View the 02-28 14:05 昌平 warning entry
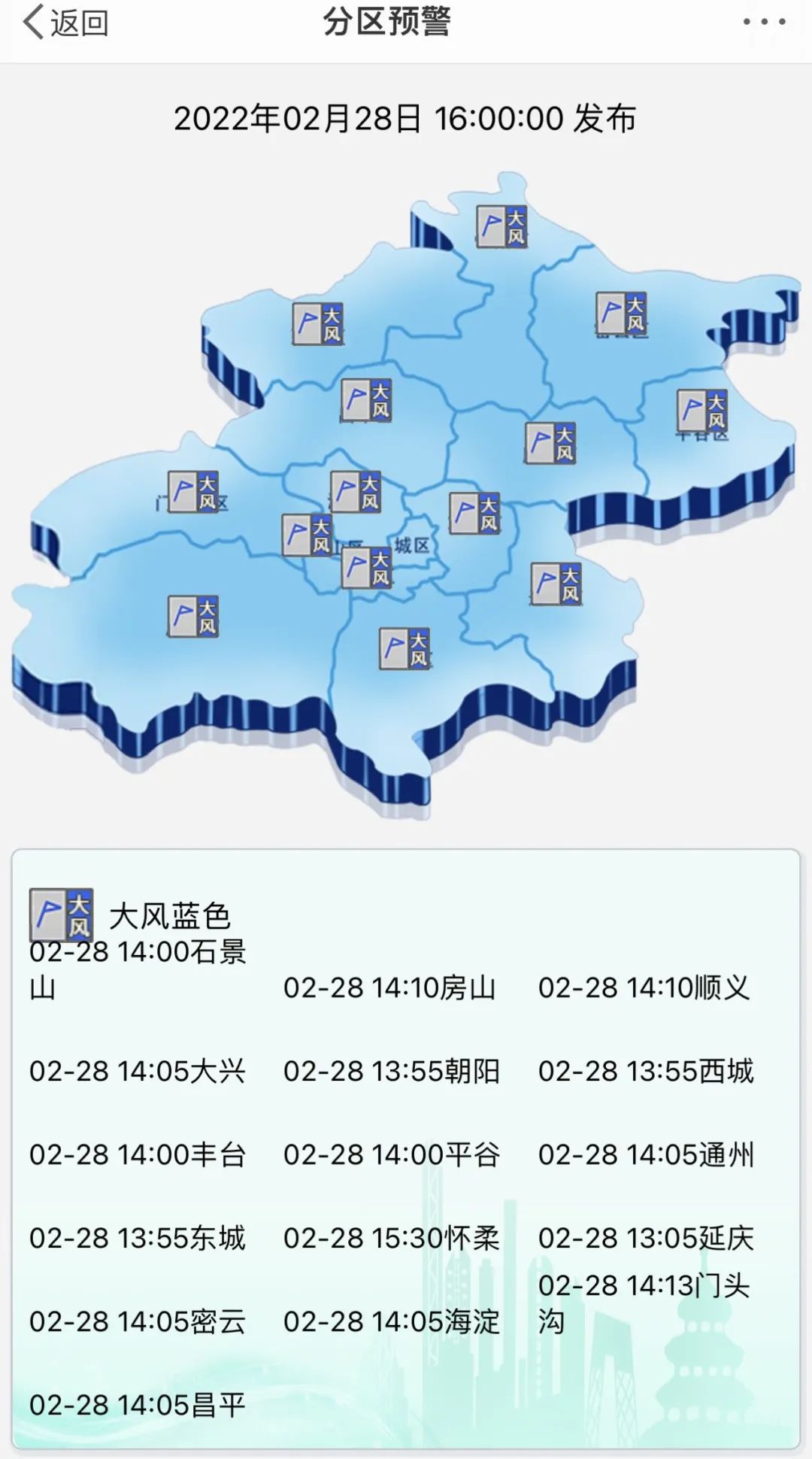 point(137,1405)
